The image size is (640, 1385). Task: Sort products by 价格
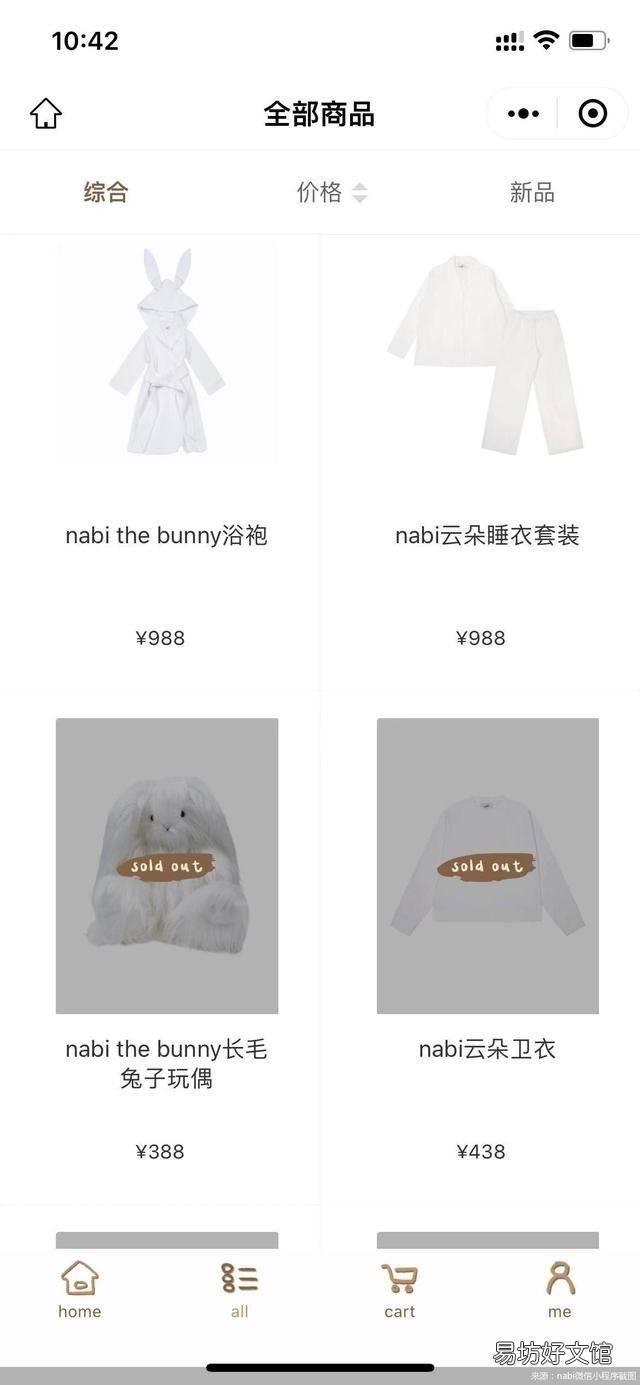(332, 192)
